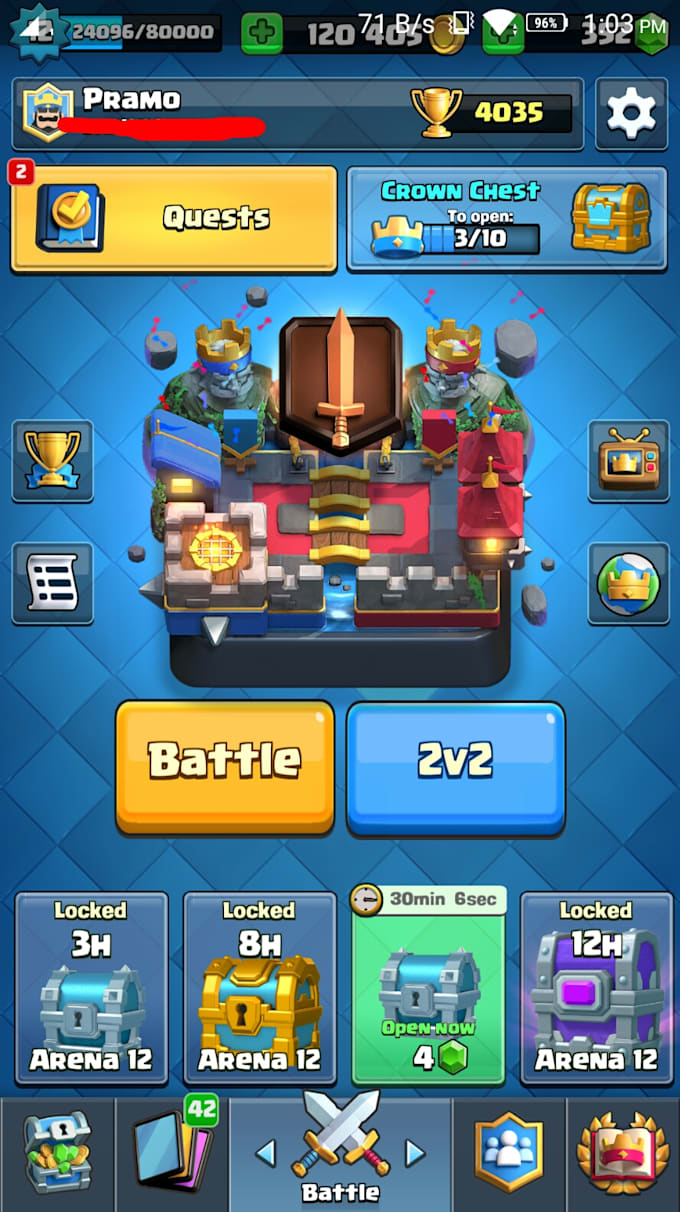Screen dimensions: 680x1212
Task: Switch to the Clan tab
Action: [x=509, y=1153]
